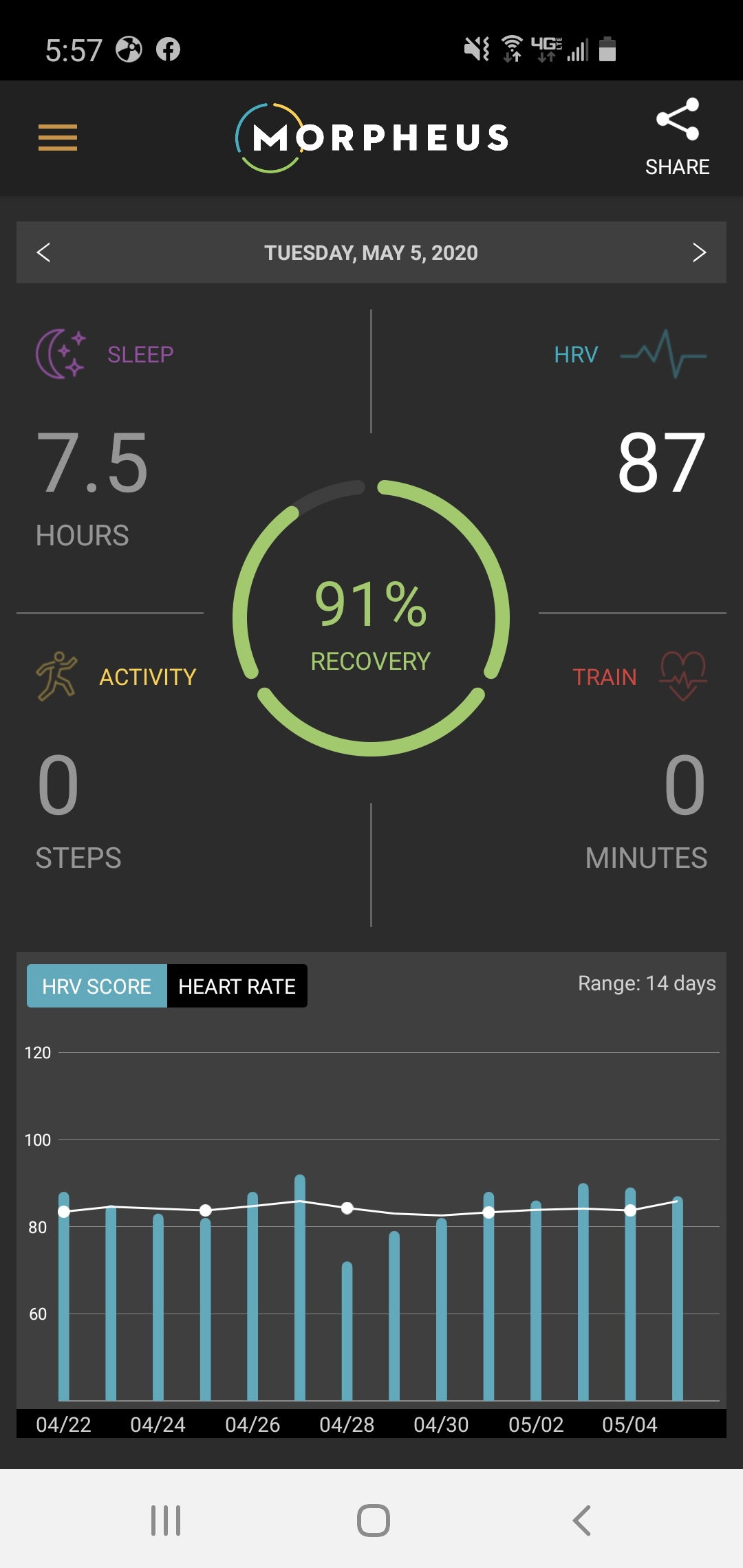This screenshot has width=743, height=1568.
Task: Select the HRV Score chart tab
Action: tap(96, 986)
